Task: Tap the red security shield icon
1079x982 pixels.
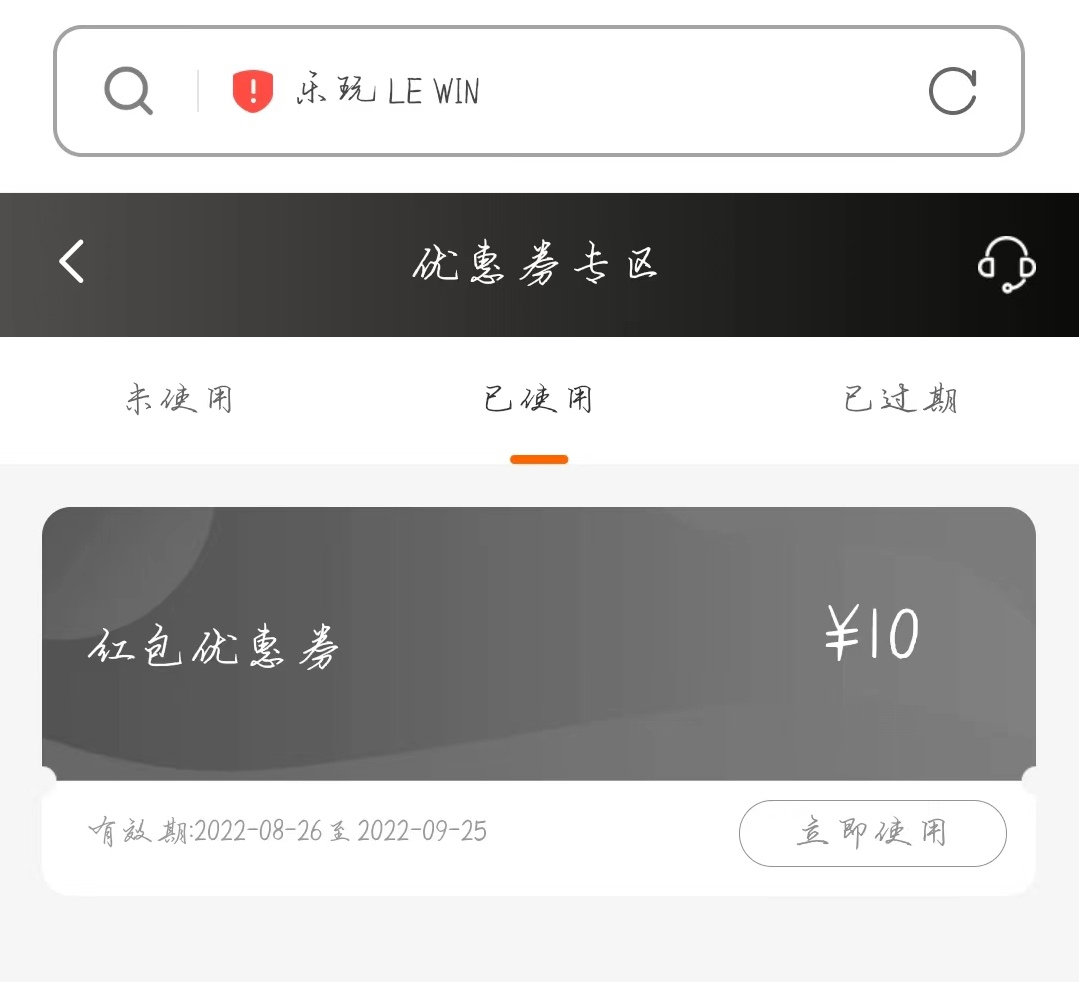Action: pyautogui.click(x=253, y=91)
